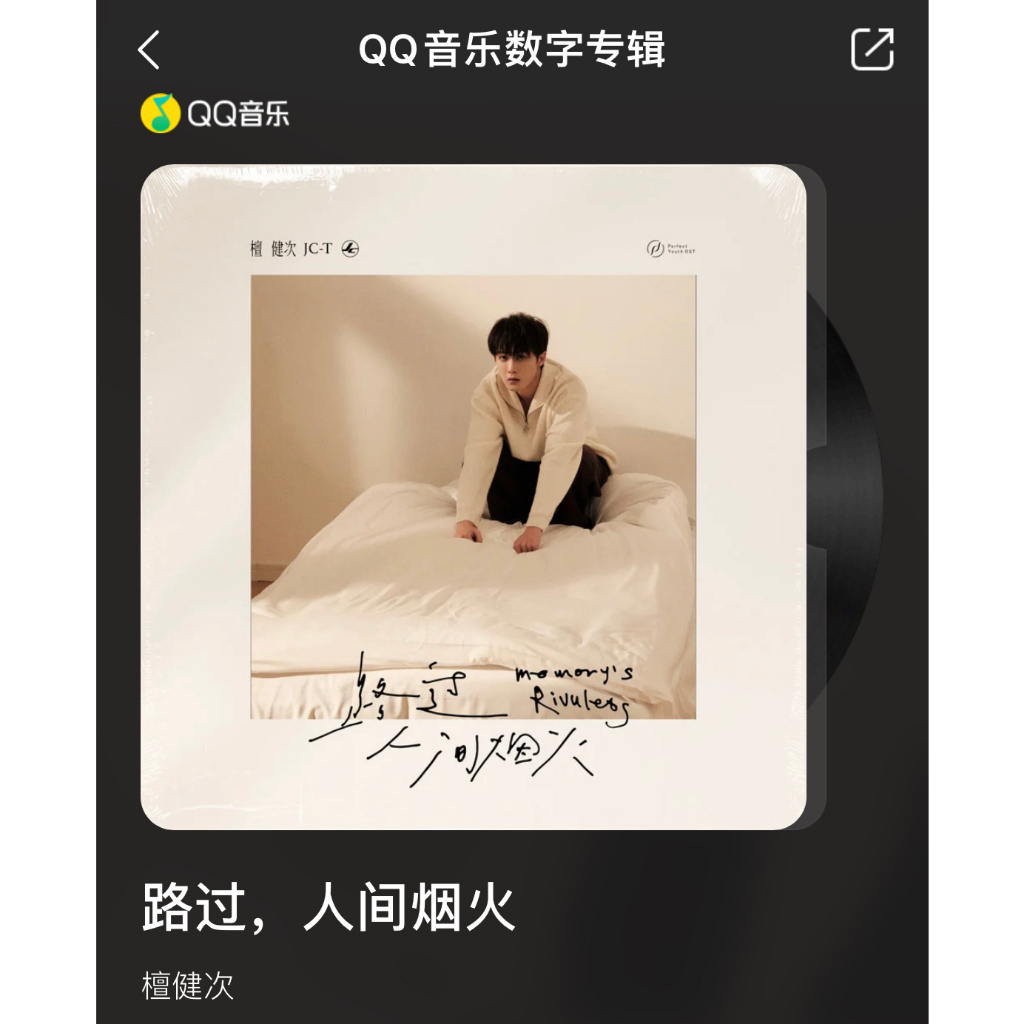The image size is (1024, 1024).
Task: Go back from the digital album page
Action: (x=149, y=50)
